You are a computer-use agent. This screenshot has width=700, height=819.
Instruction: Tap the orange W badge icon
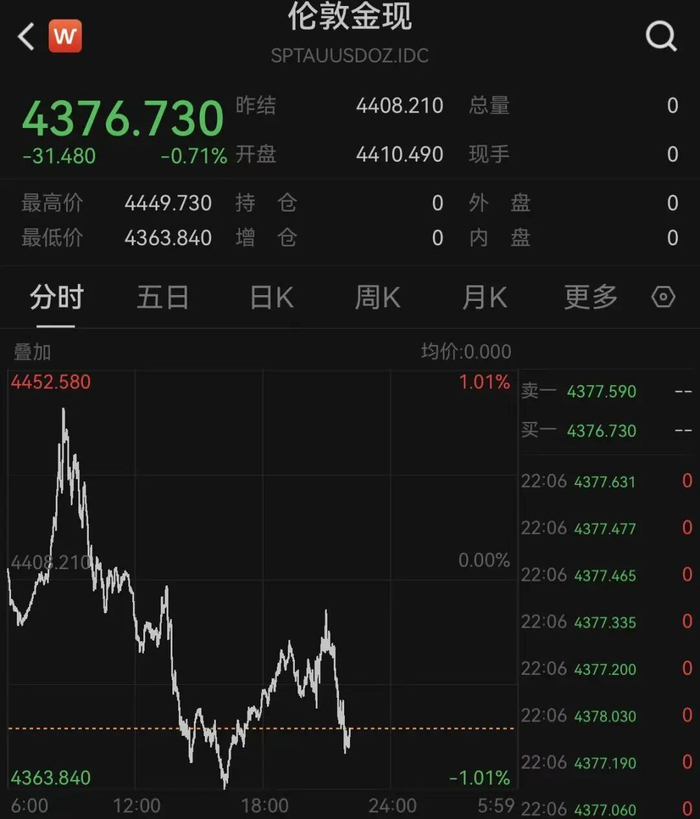tap(65, 36)
